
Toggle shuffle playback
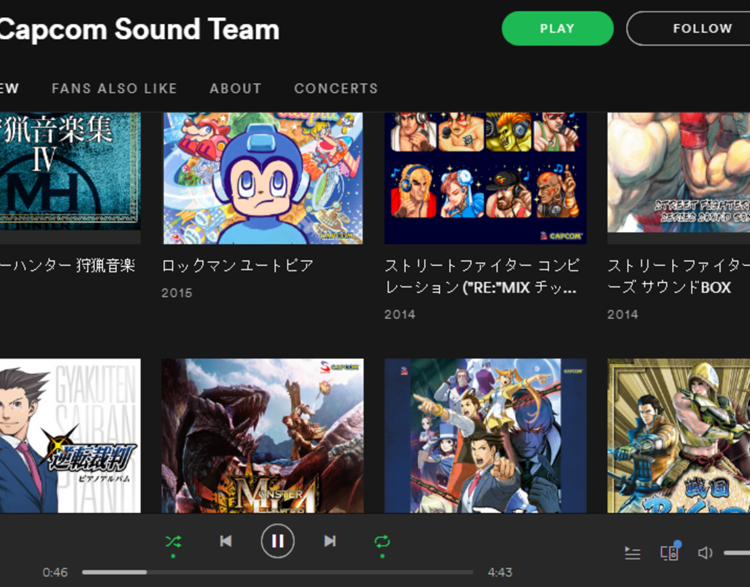(x=173, y=541)
